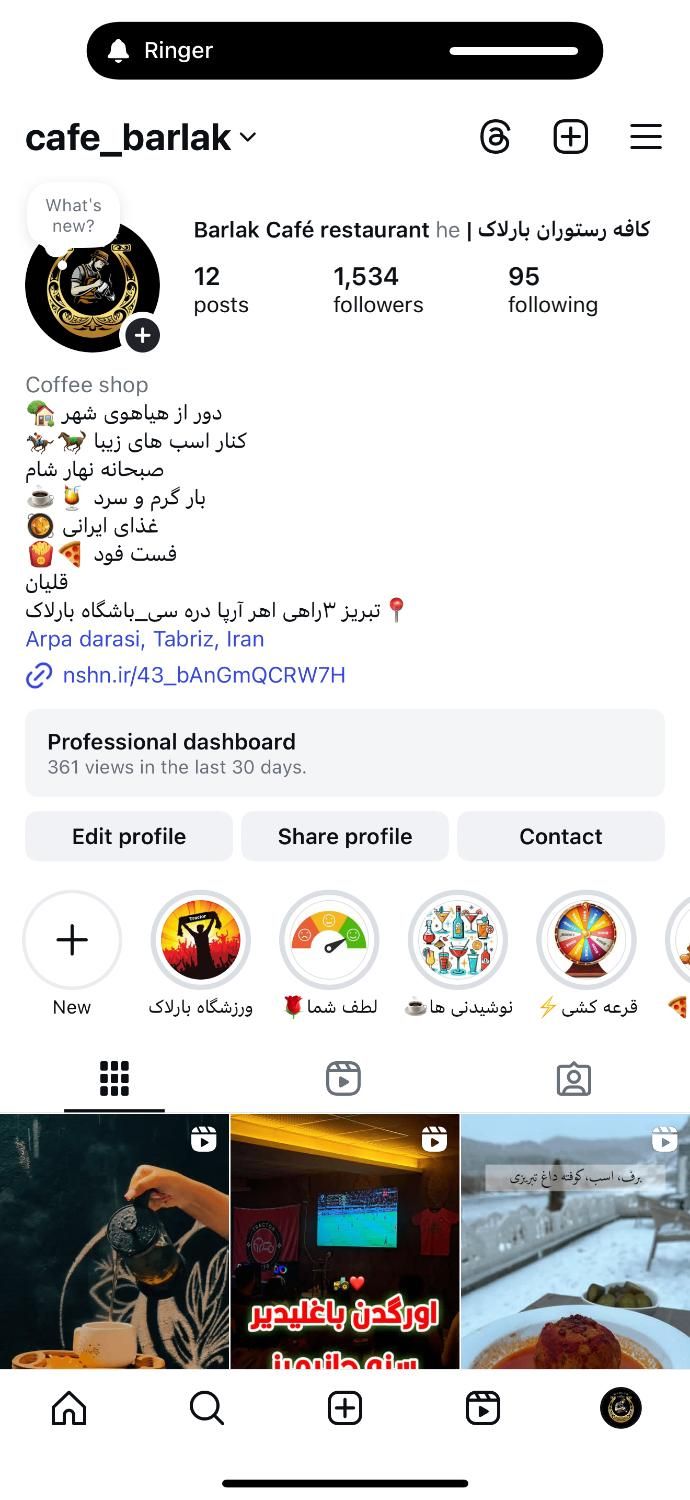Tap the Contact button
Viewport: 690px width, 1500px height.
(560, 836)
